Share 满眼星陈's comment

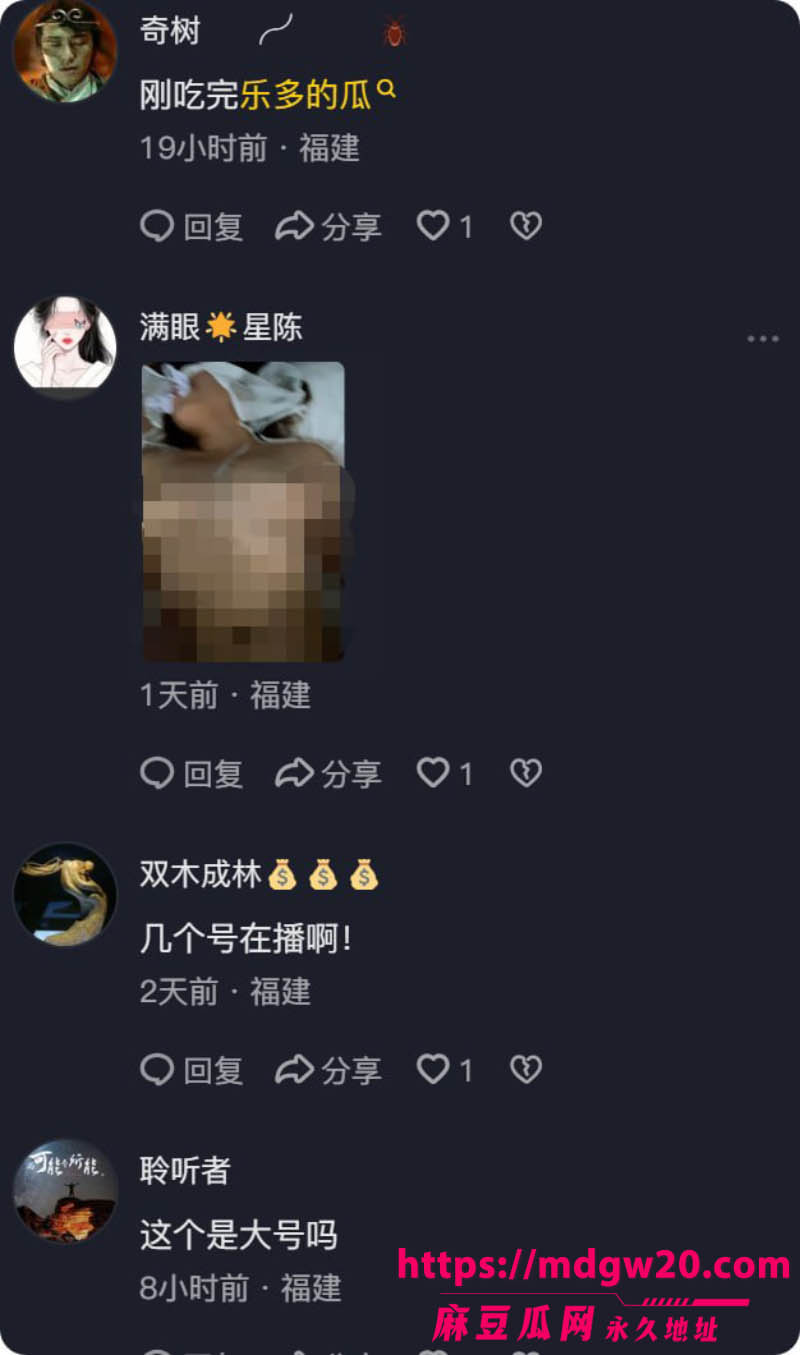click(x=329, y=773)
